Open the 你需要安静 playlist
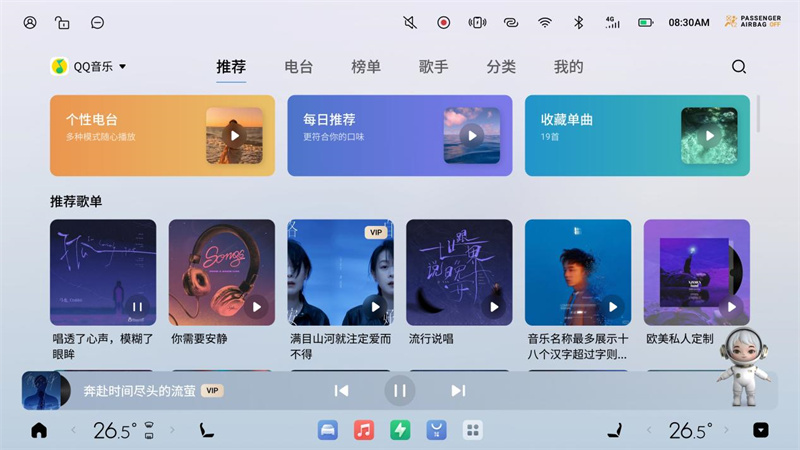800x450 pixels. pyautogui.click(x=221, y=272)
